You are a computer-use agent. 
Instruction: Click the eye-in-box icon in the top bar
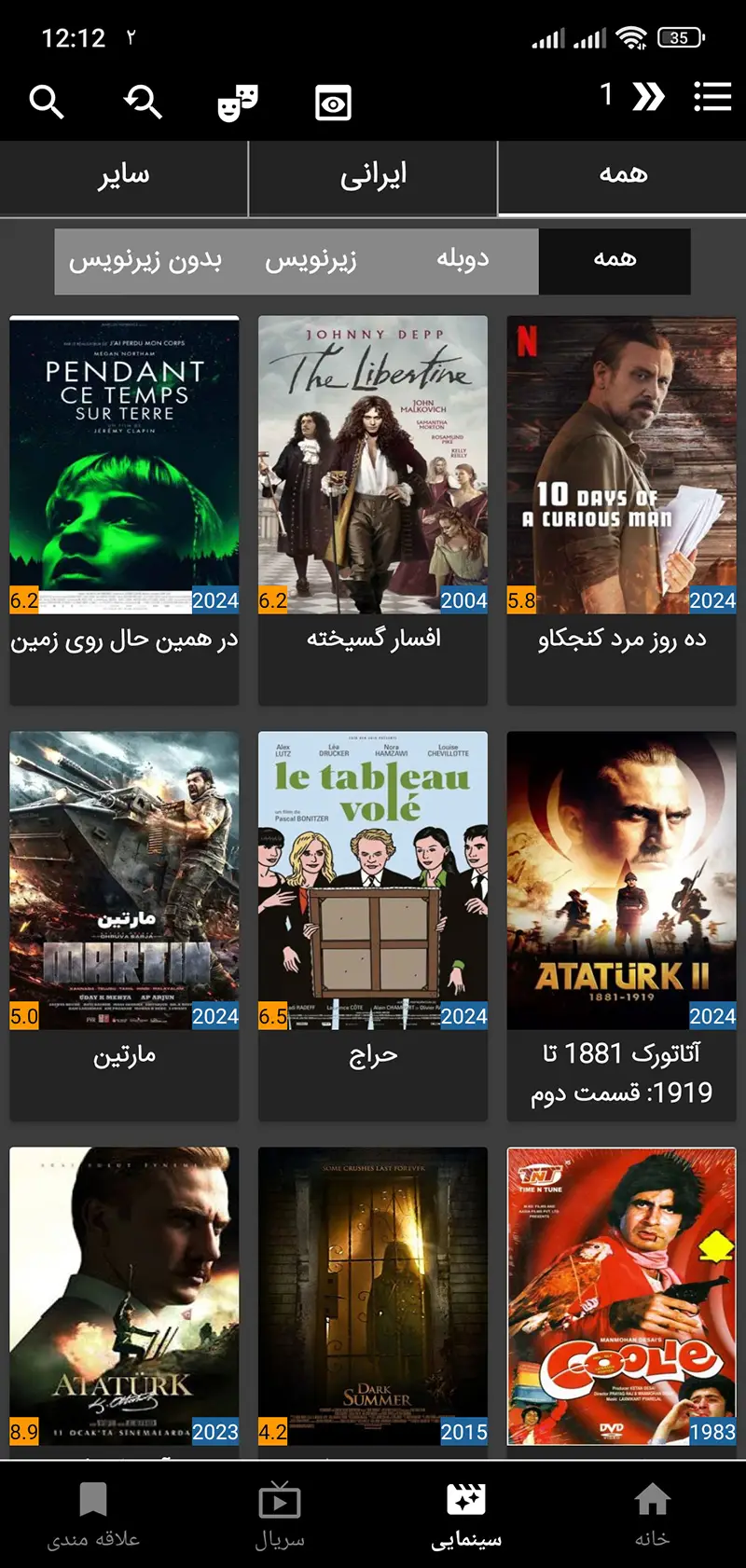332,103
